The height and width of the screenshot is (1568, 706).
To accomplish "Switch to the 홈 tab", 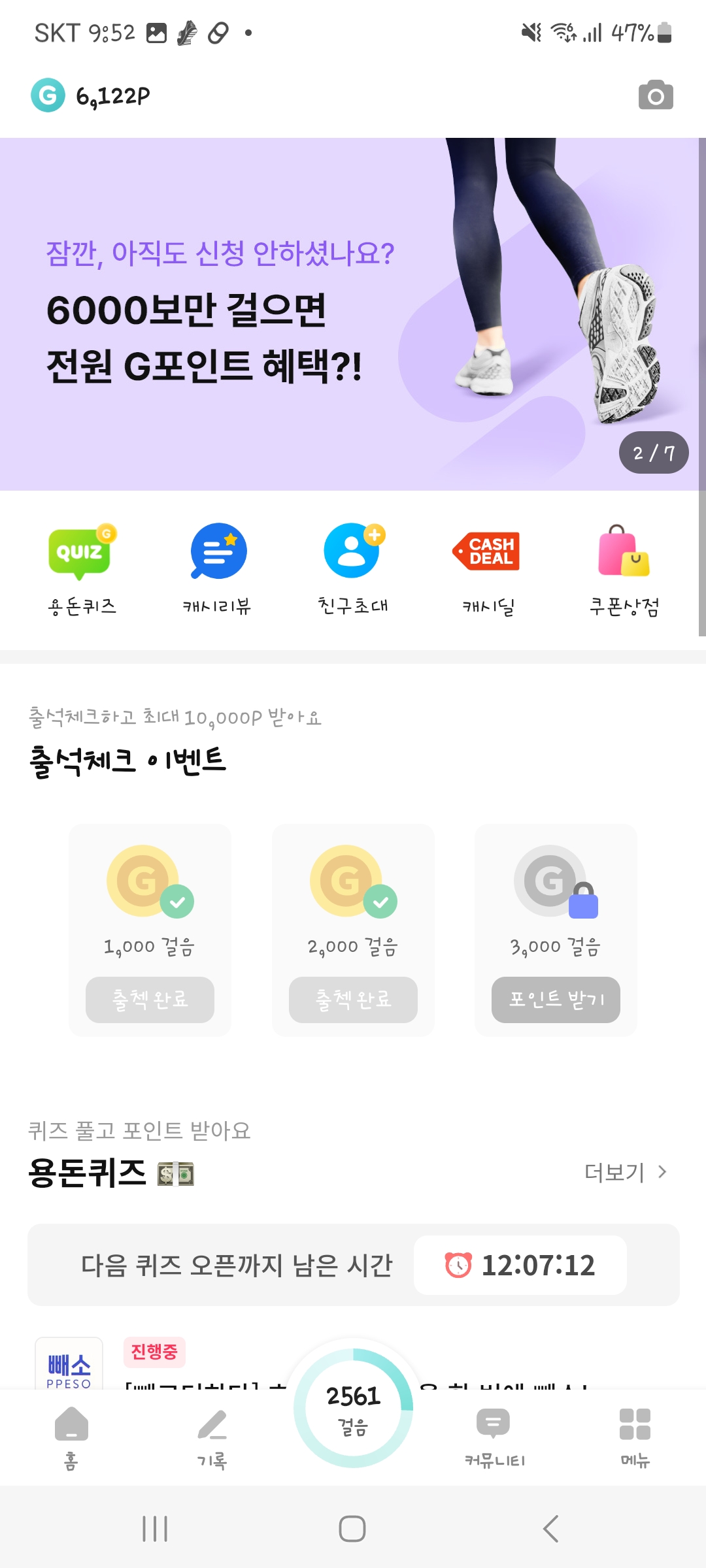I will pos(71,1437).
